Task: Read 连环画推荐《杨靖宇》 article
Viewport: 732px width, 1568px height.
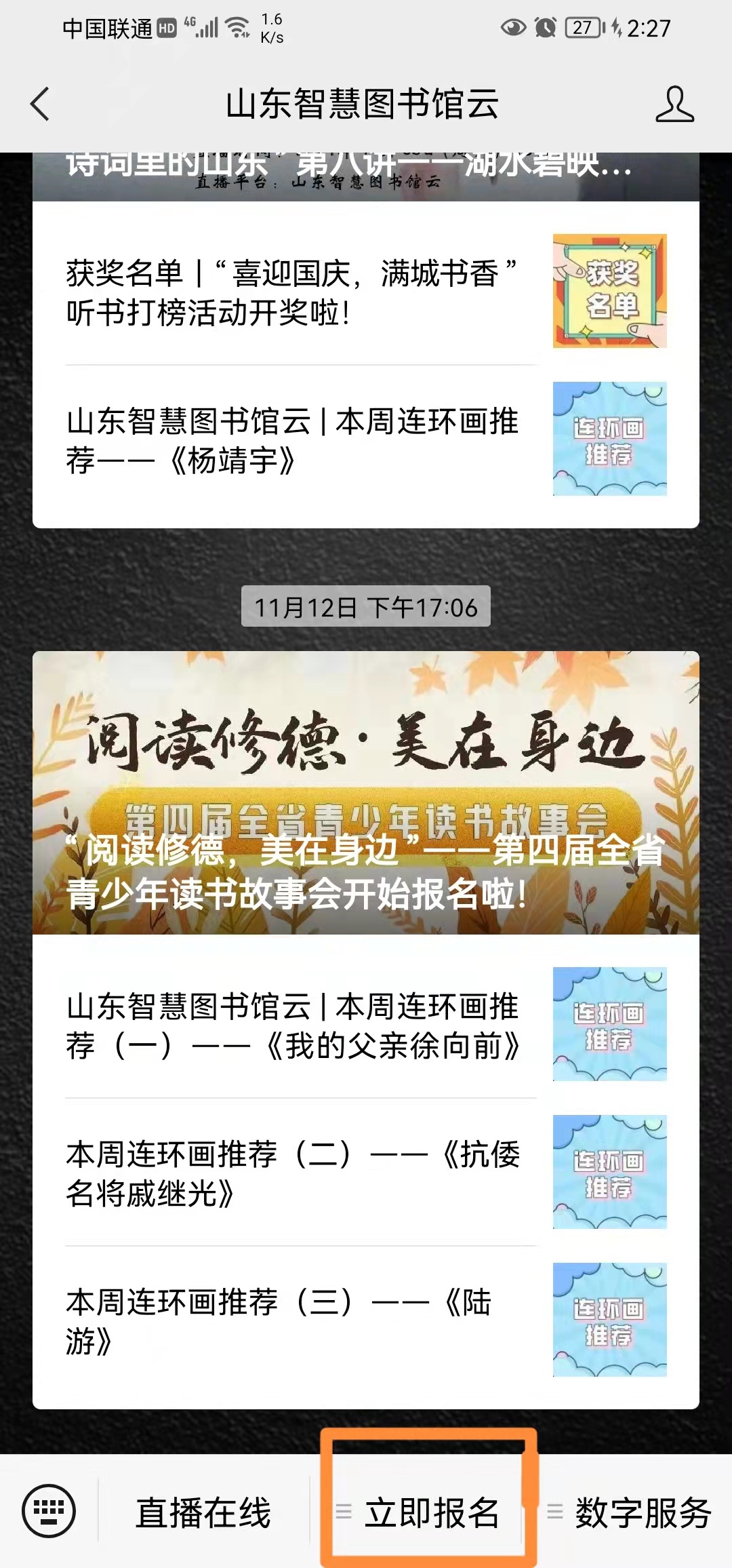Action: tap(366, 441)
